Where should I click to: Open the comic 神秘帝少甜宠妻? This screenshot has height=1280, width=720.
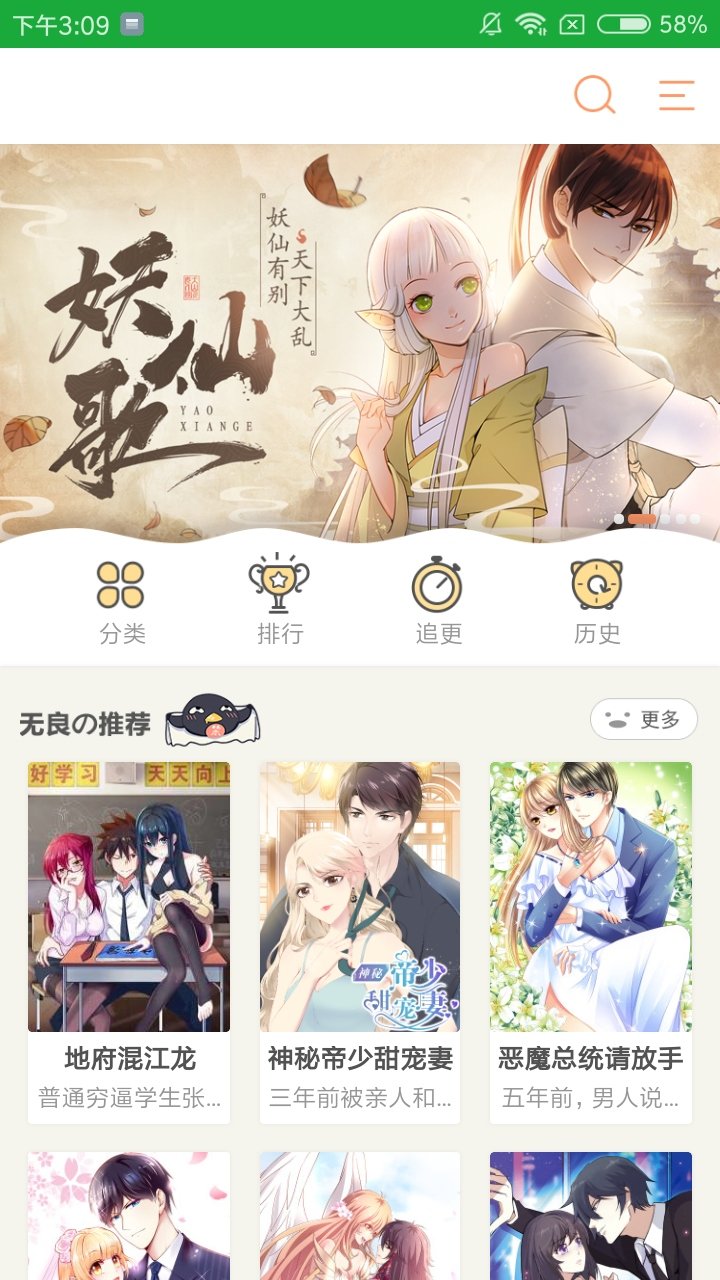coord(360,940)
